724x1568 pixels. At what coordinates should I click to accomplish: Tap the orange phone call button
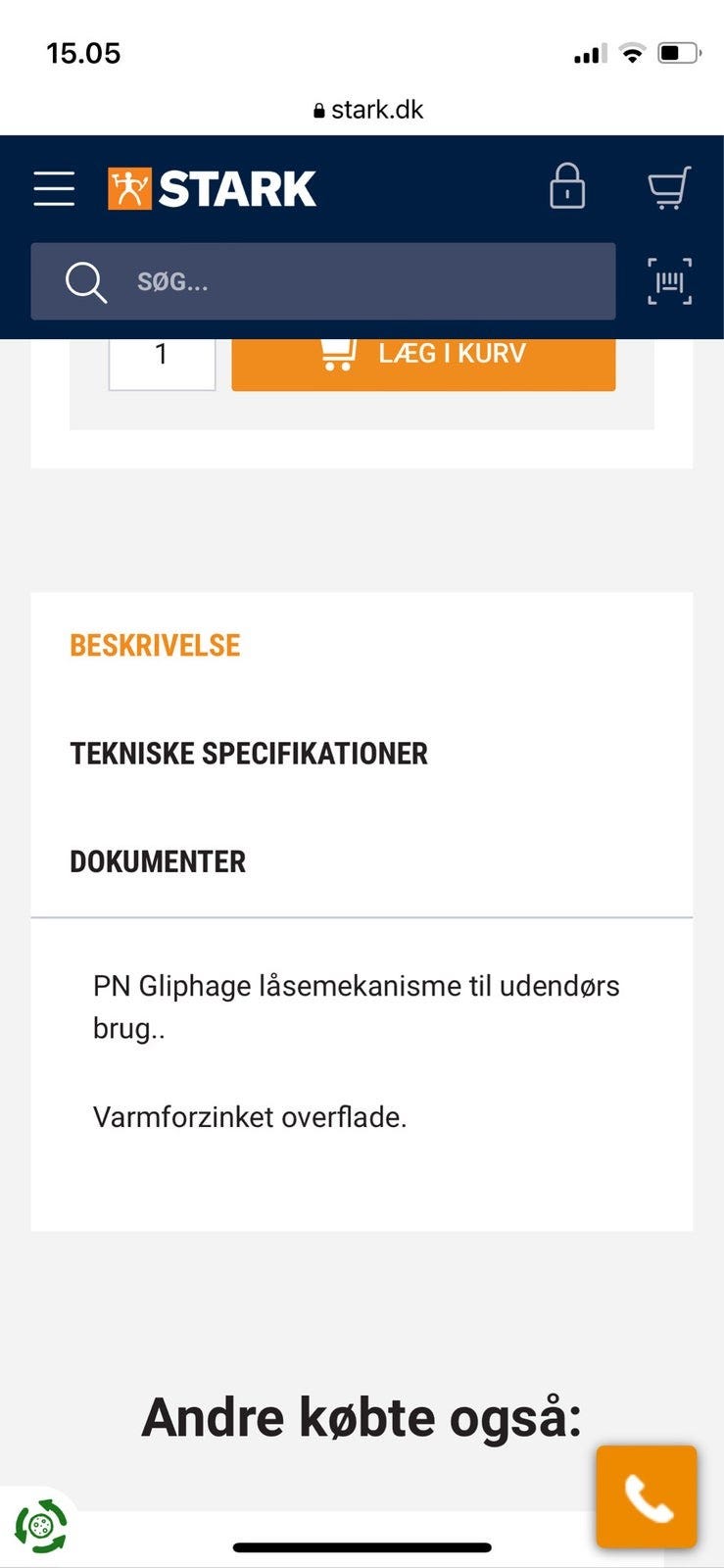[x=646, y=1495]
